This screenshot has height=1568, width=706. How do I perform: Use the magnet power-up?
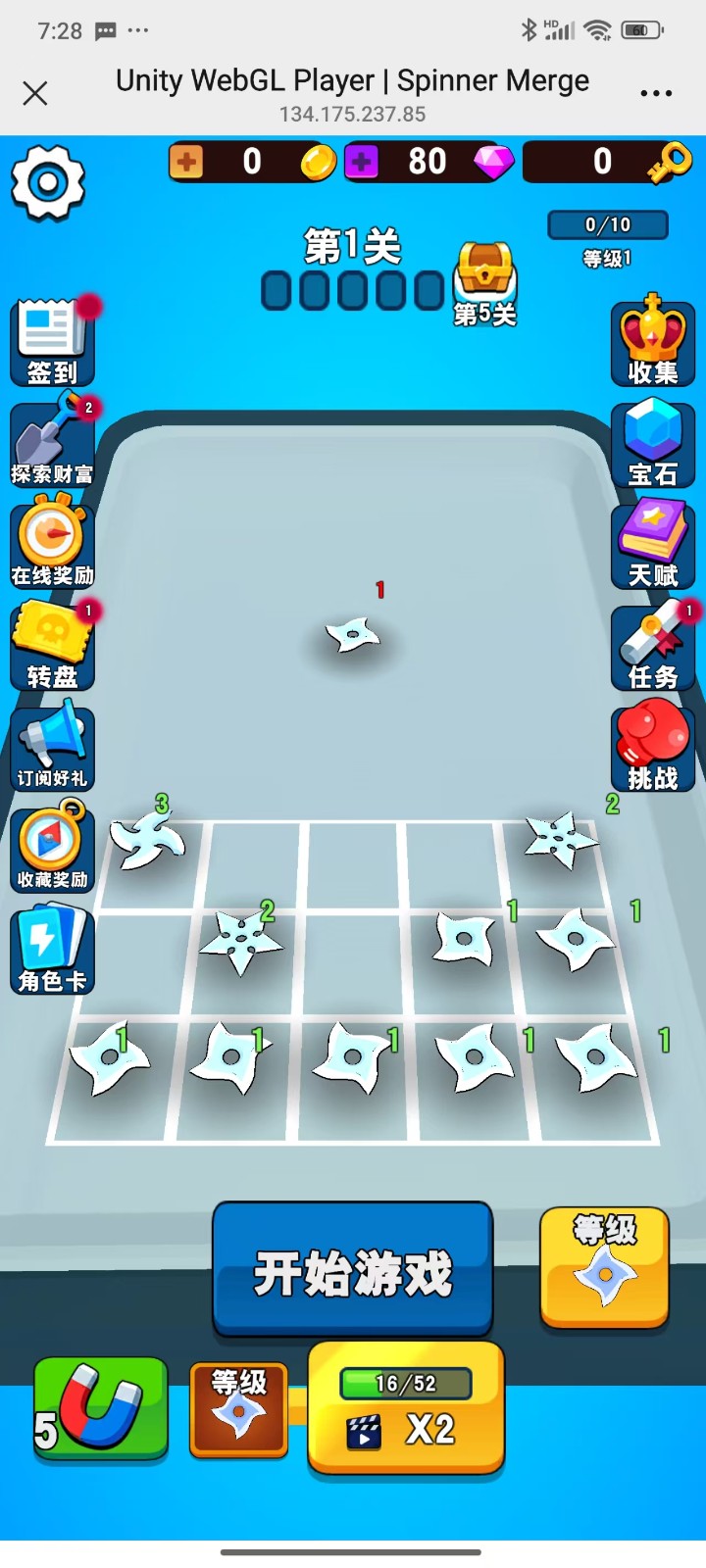pos(101,1409)
